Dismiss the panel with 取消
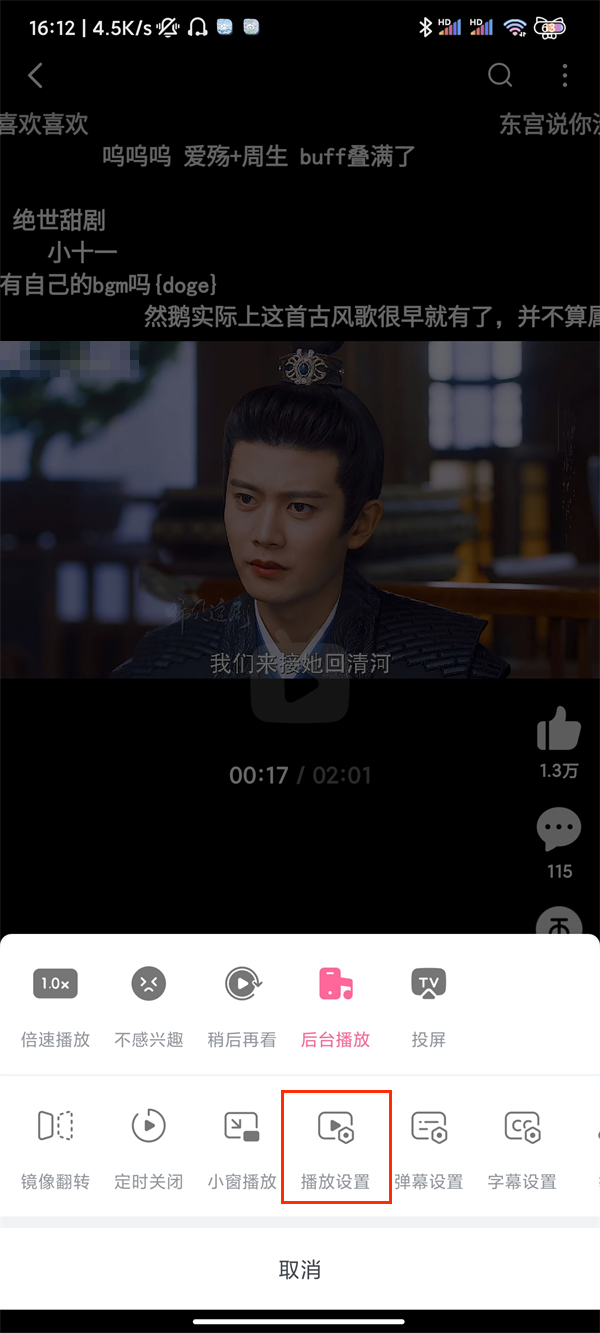This screenshot has height=1333, width=600. coord(300,1270)
